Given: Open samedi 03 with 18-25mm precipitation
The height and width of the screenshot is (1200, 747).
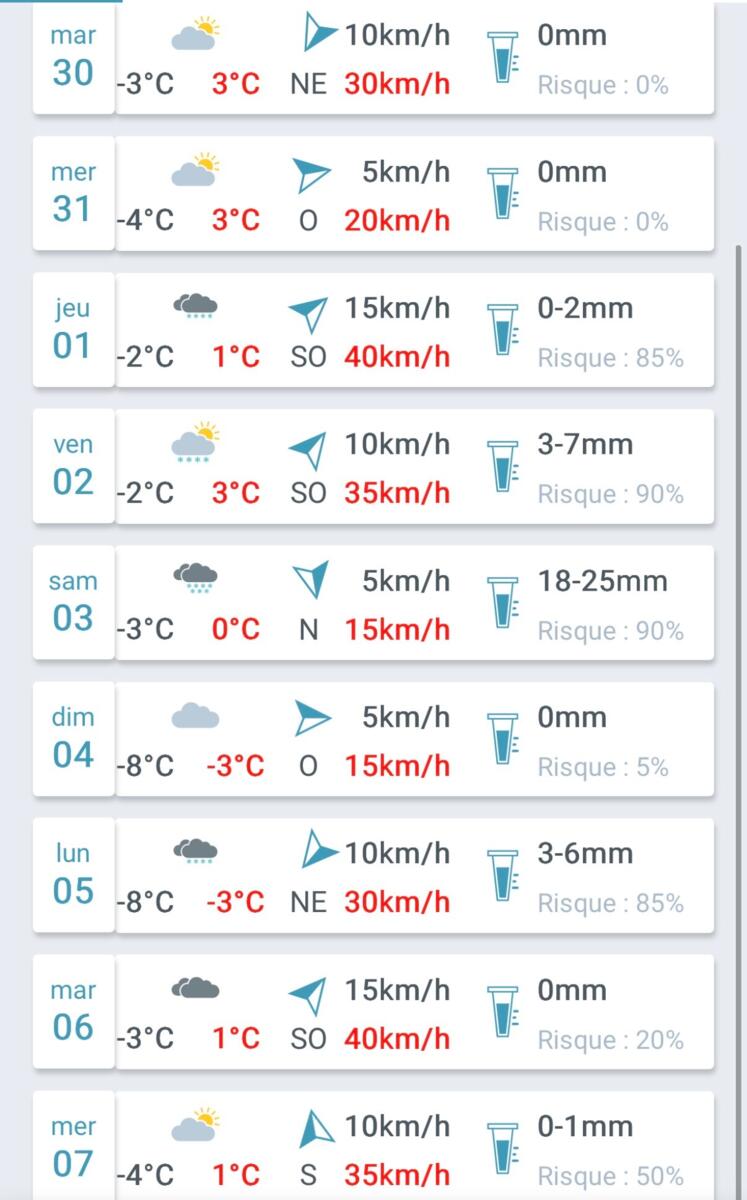Looking at the screenshot, I should 373,603.
